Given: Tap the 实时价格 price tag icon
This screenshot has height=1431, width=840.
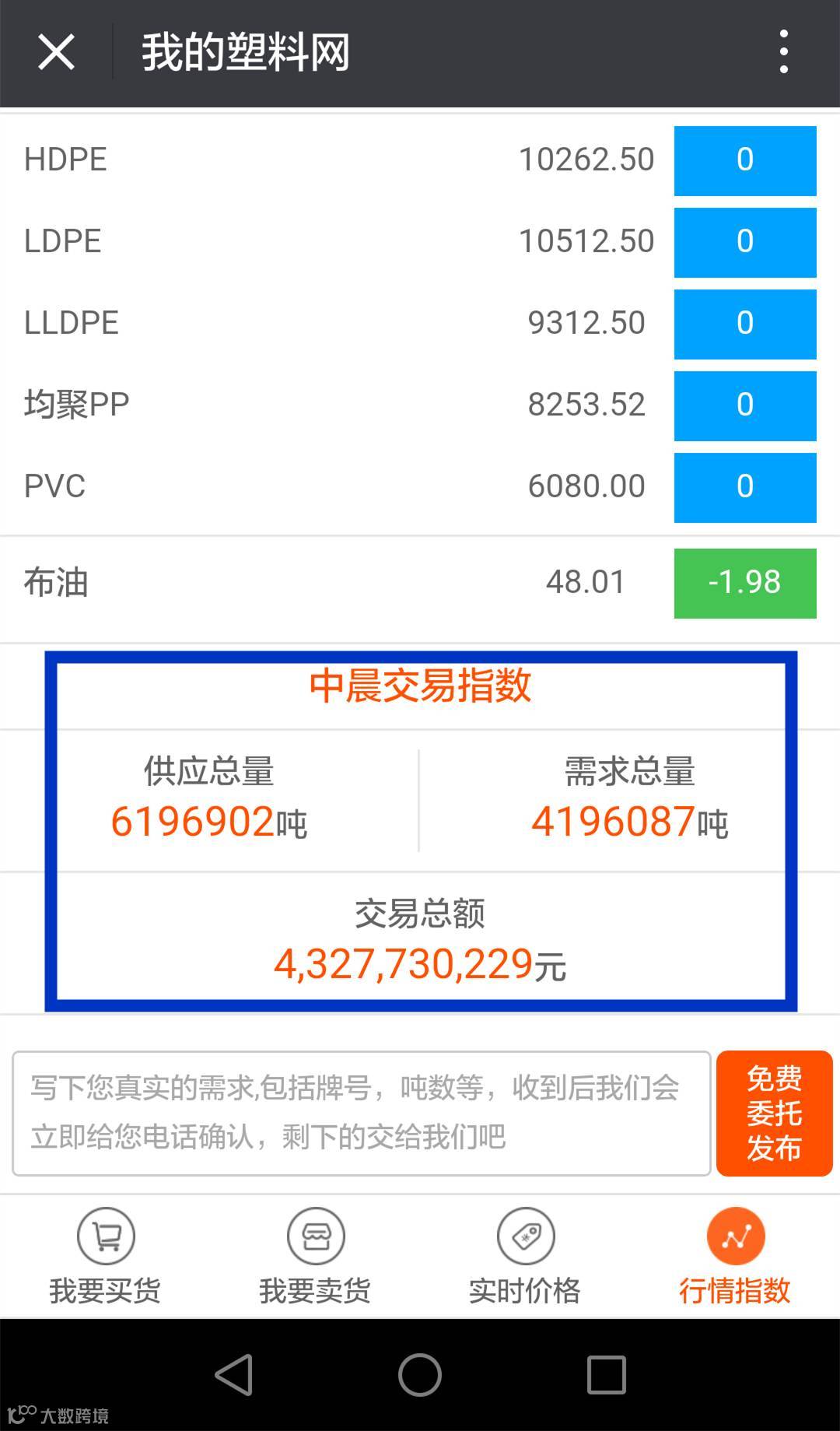Looking at the screenshot, I should 525,1236.
